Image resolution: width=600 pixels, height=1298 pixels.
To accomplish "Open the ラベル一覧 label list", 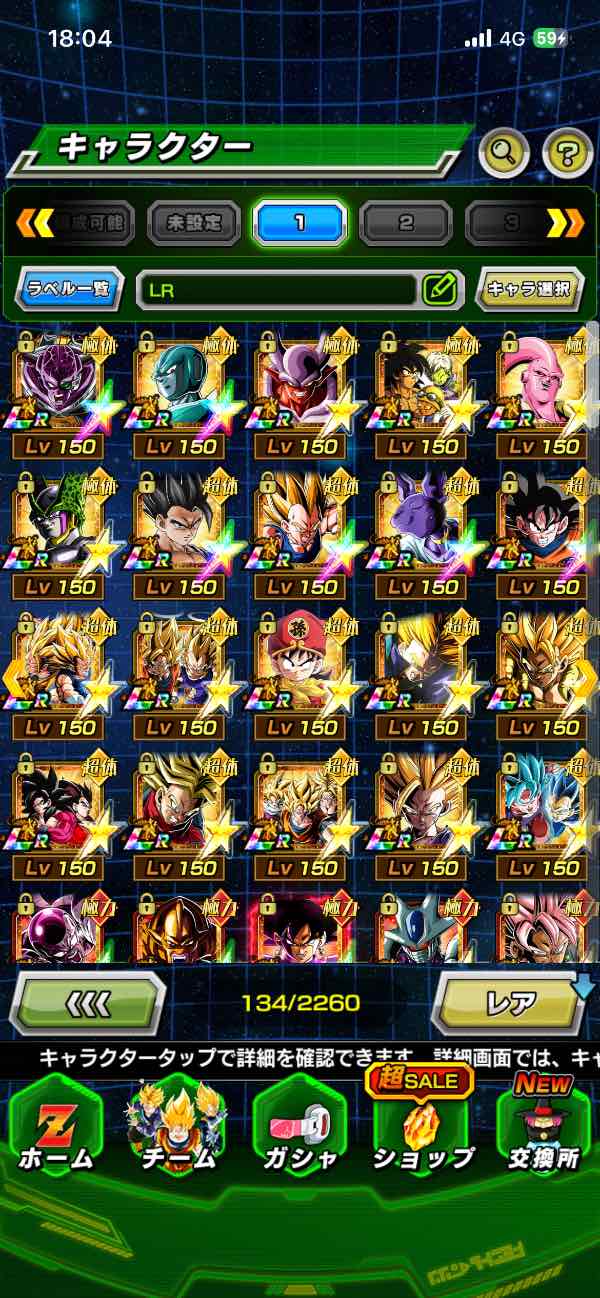I will coord(70,290).
